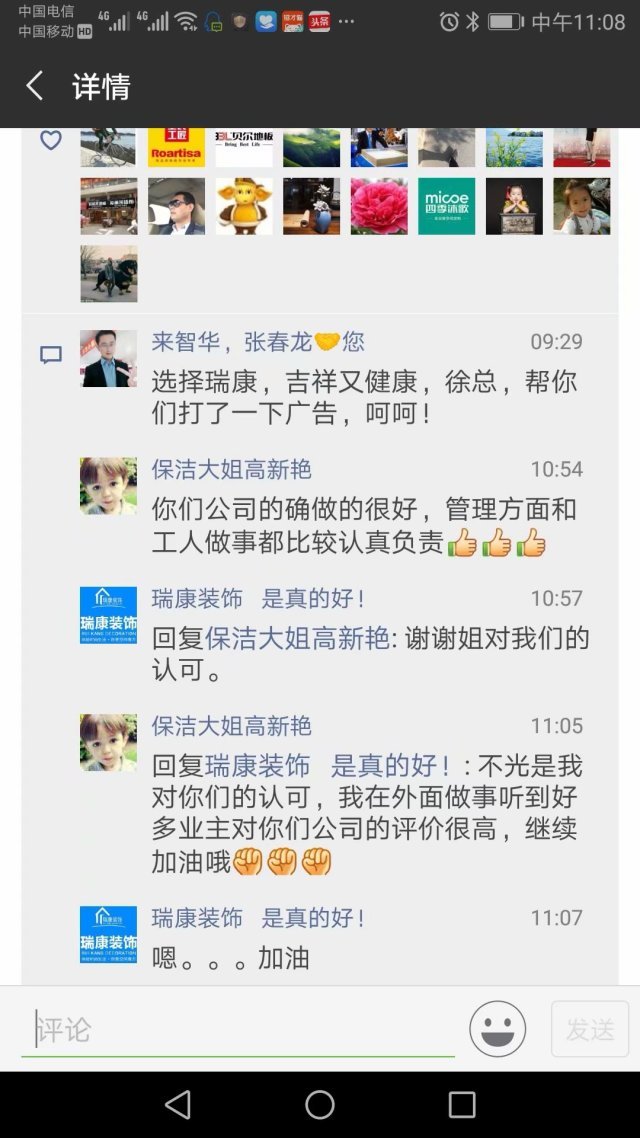
Task: Tap the blue 保洁大姐高新艳 mention in 10:57 reply
Action: [x=297, y=638]
